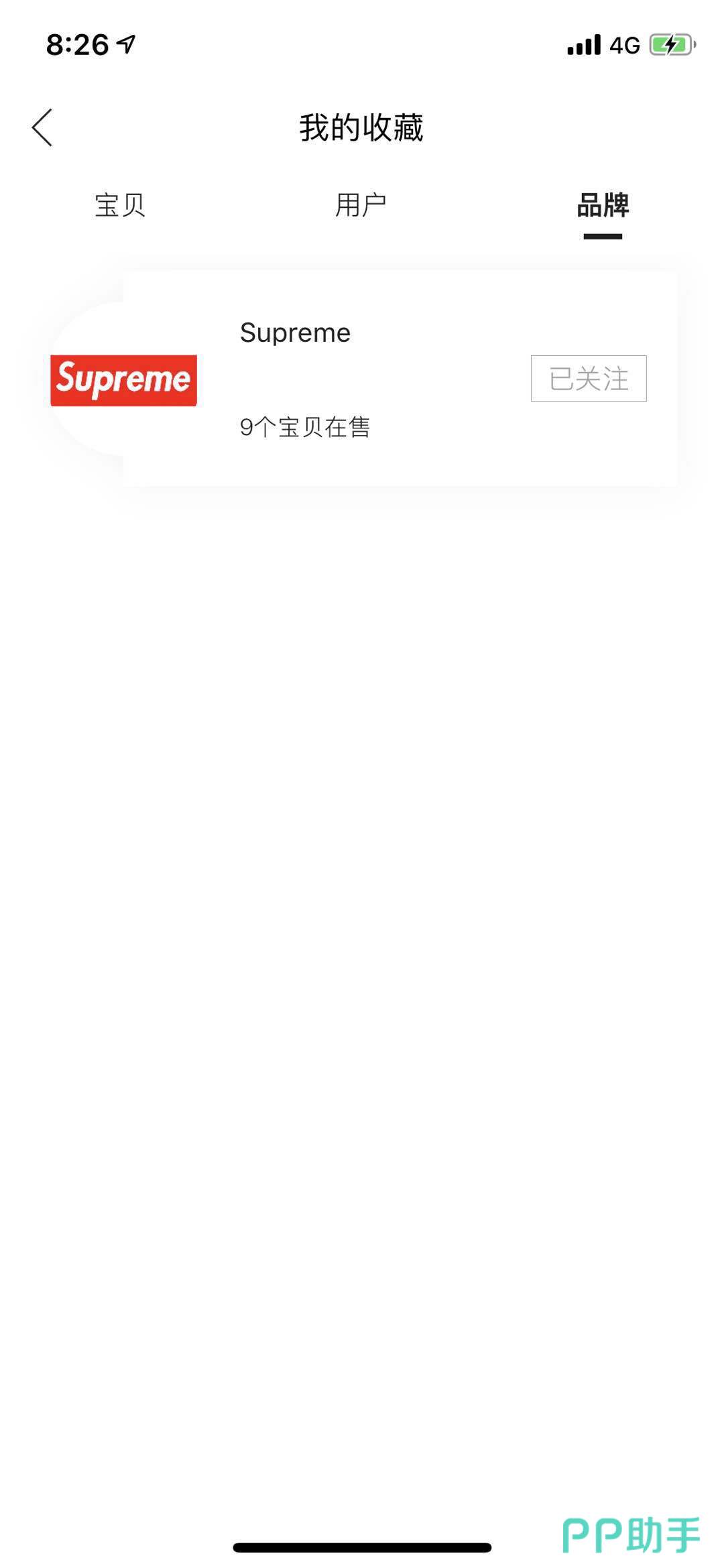Tap the Supreme brand name link

[x=295, y=333]
